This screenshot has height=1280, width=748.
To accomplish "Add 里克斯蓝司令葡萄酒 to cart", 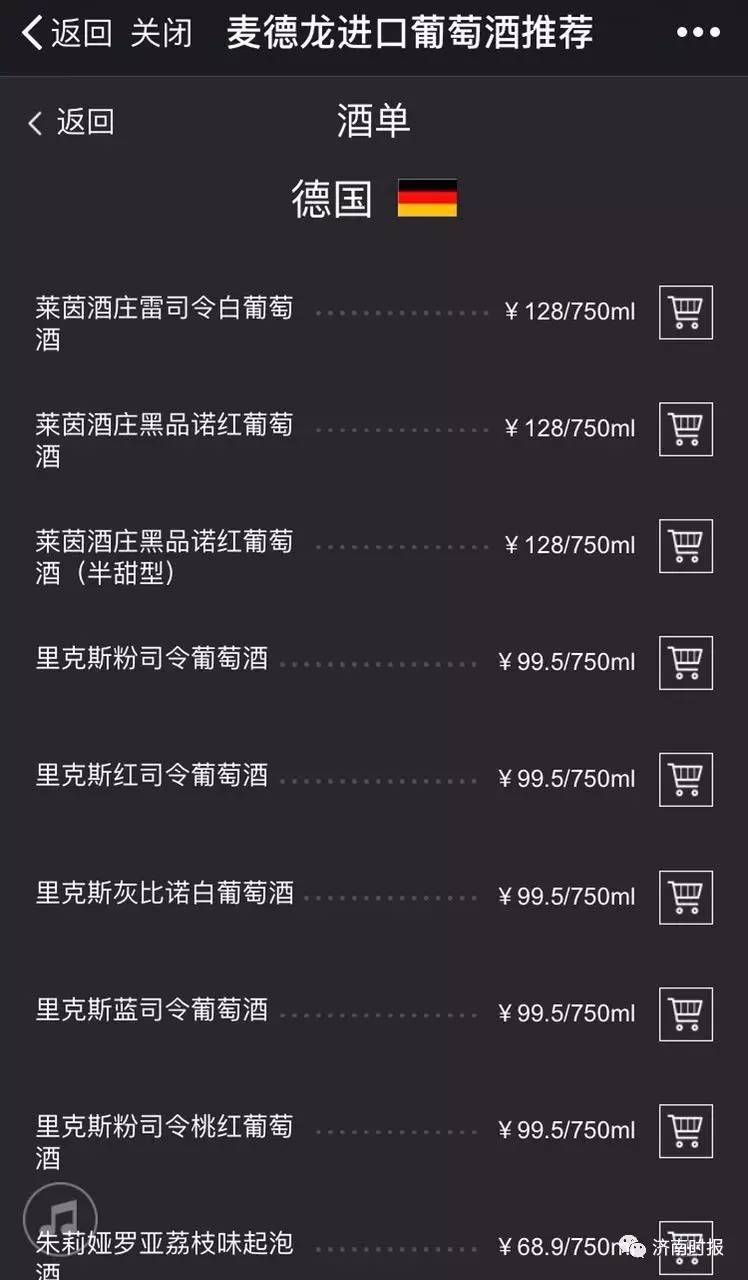I will pos(685,1014).
